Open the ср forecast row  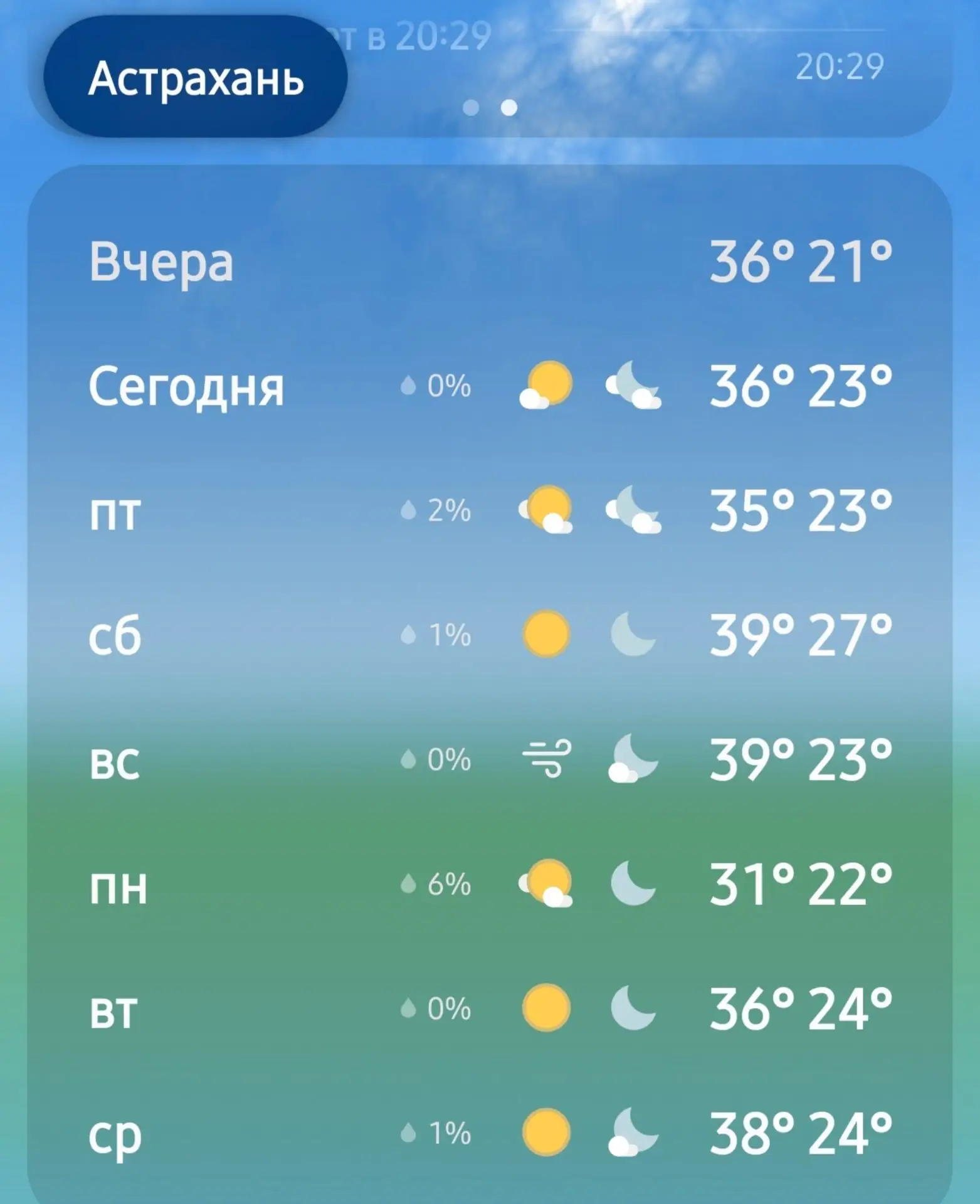pyautogui.click(x=490, y=1133)
